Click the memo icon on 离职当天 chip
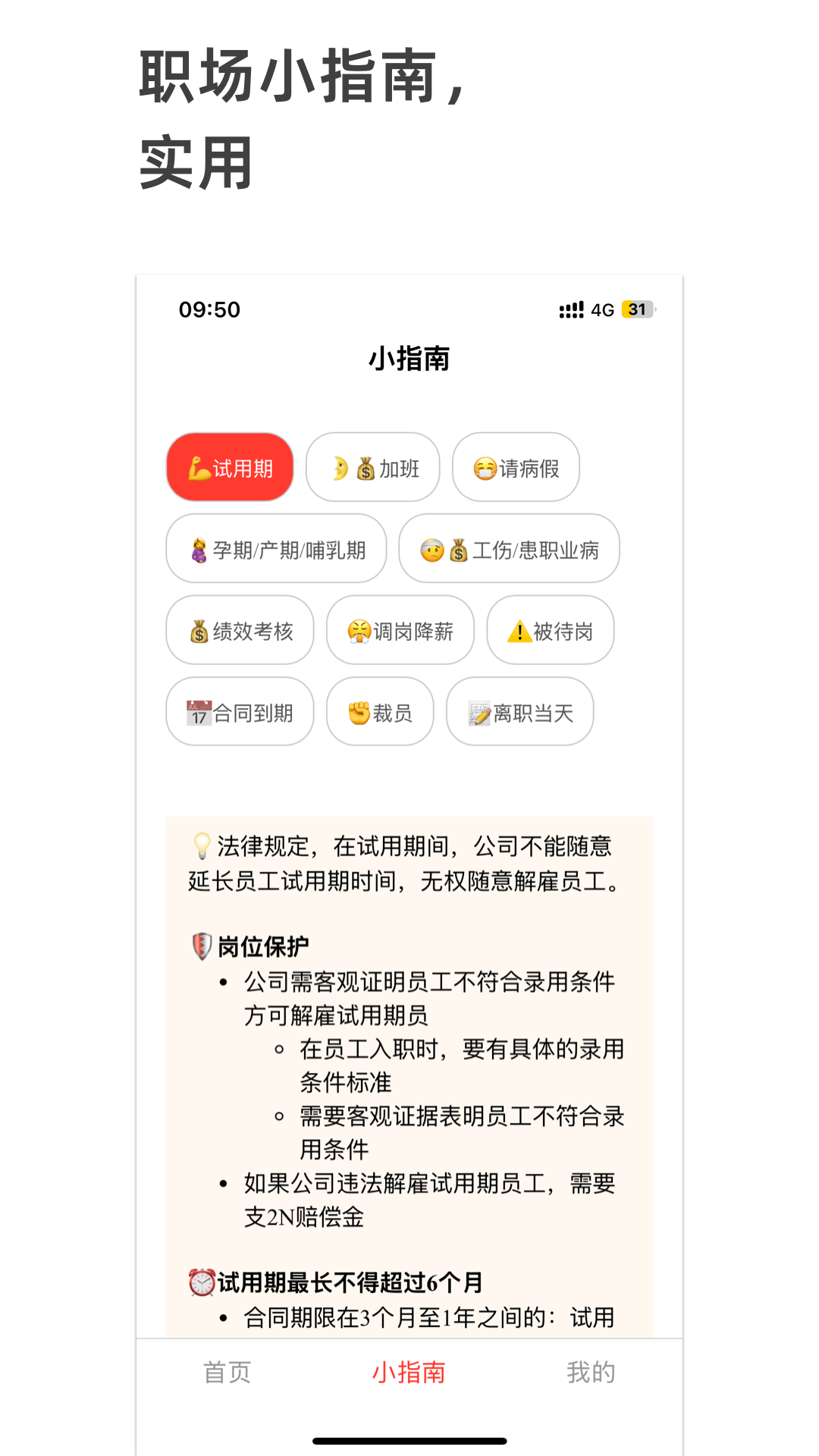The width and height of the screenshot is (819, 1456). tap(478, 711)
